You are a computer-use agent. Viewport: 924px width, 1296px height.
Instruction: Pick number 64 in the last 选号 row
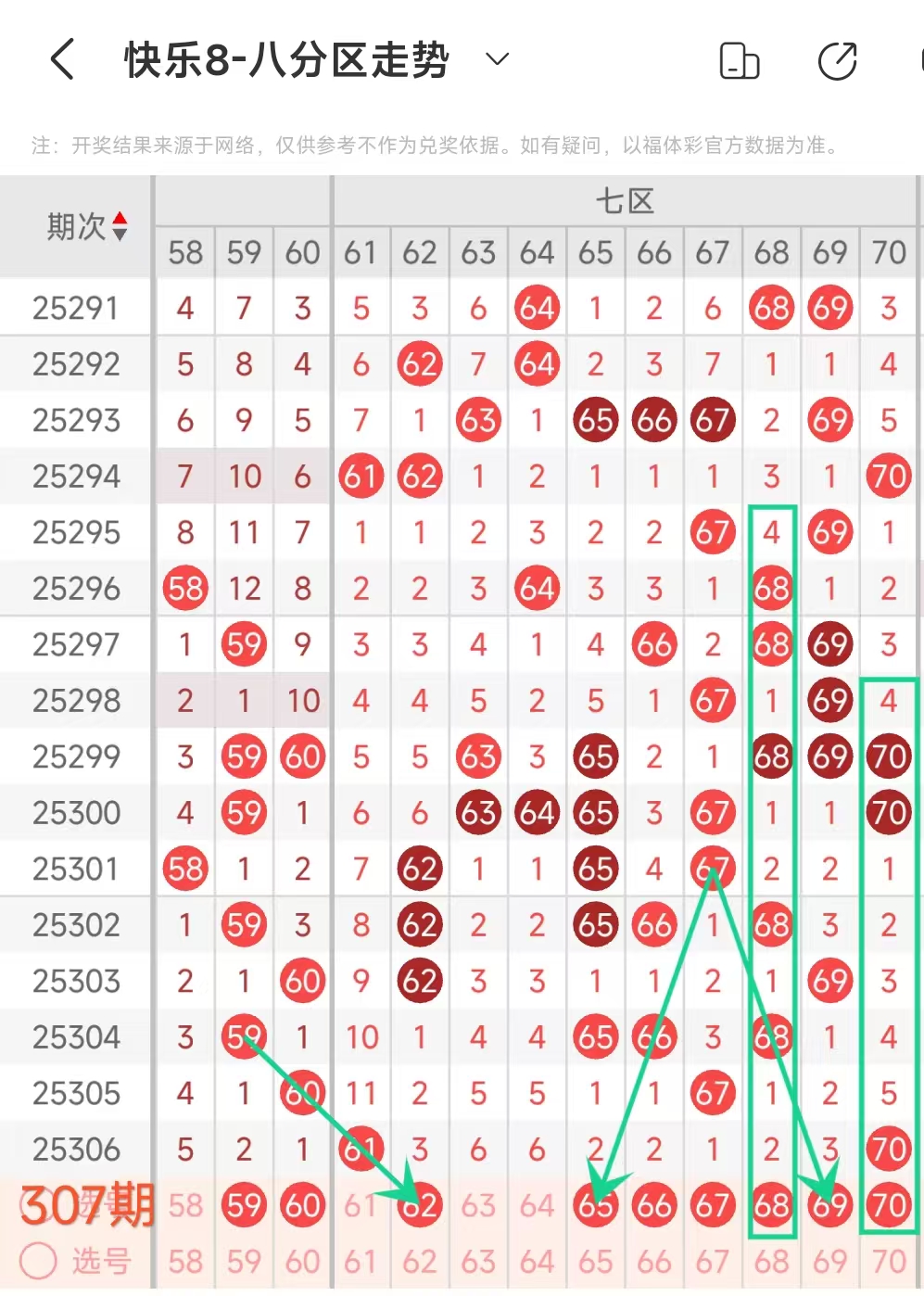point(537,1261)
